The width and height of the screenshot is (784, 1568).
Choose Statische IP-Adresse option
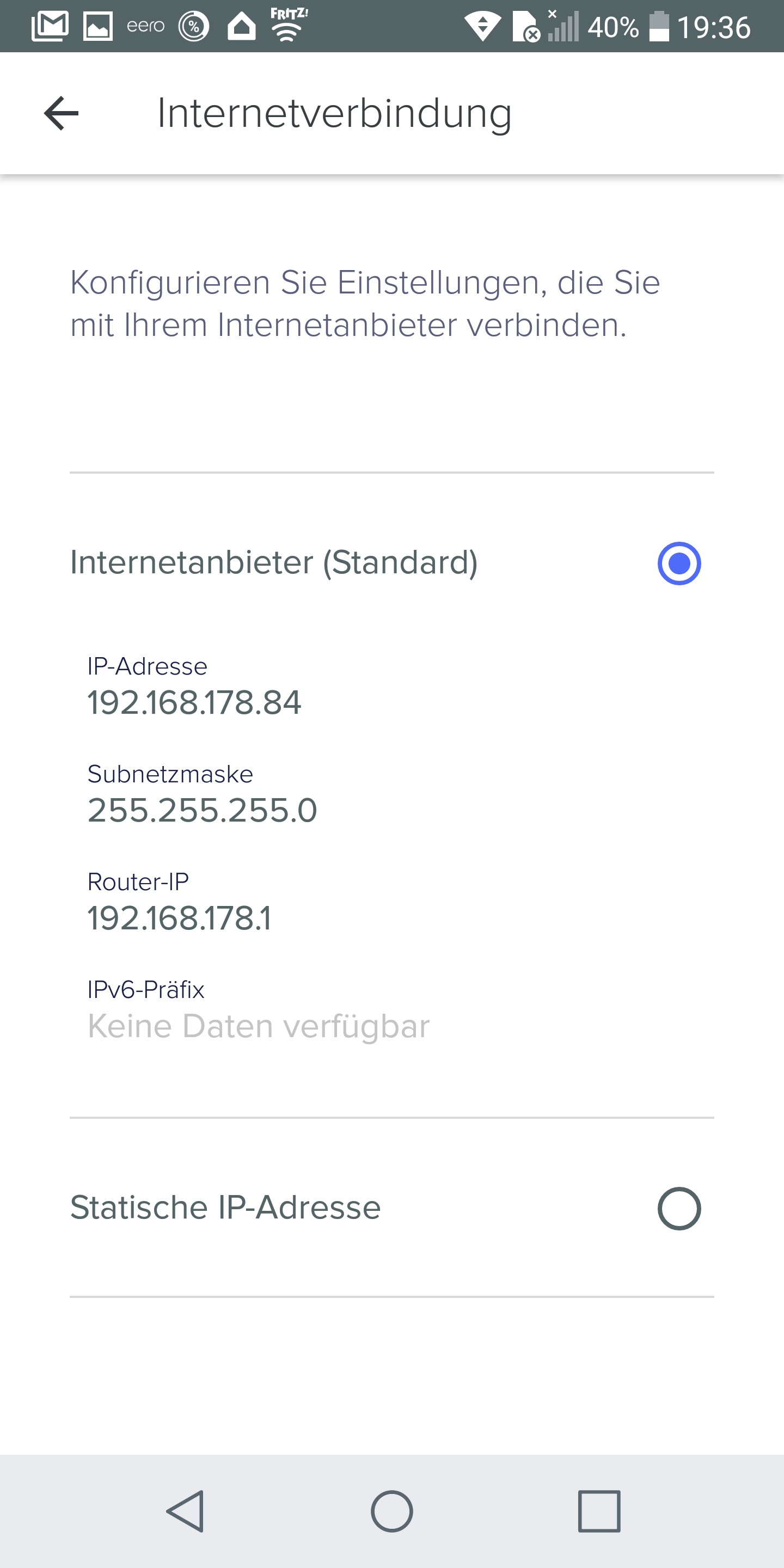(679, 1208)
